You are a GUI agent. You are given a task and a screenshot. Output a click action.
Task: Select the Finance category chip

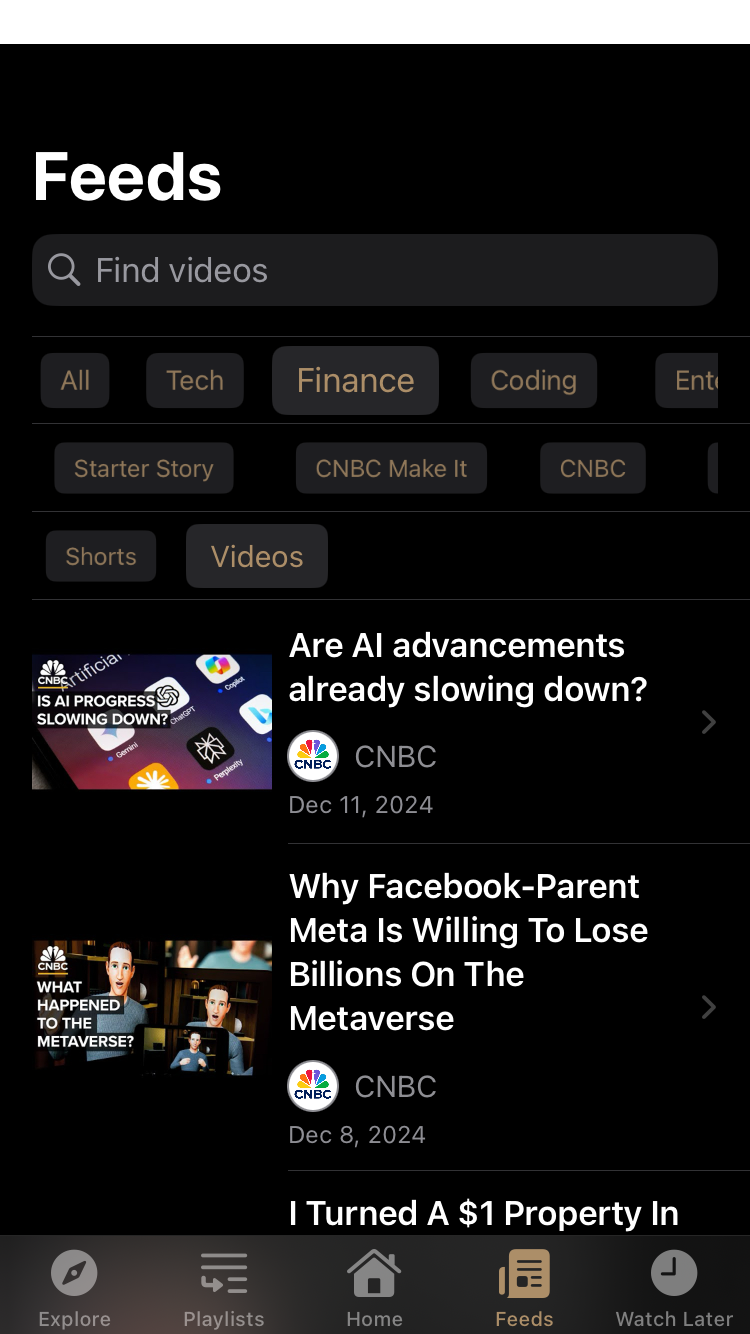(355, 380)
